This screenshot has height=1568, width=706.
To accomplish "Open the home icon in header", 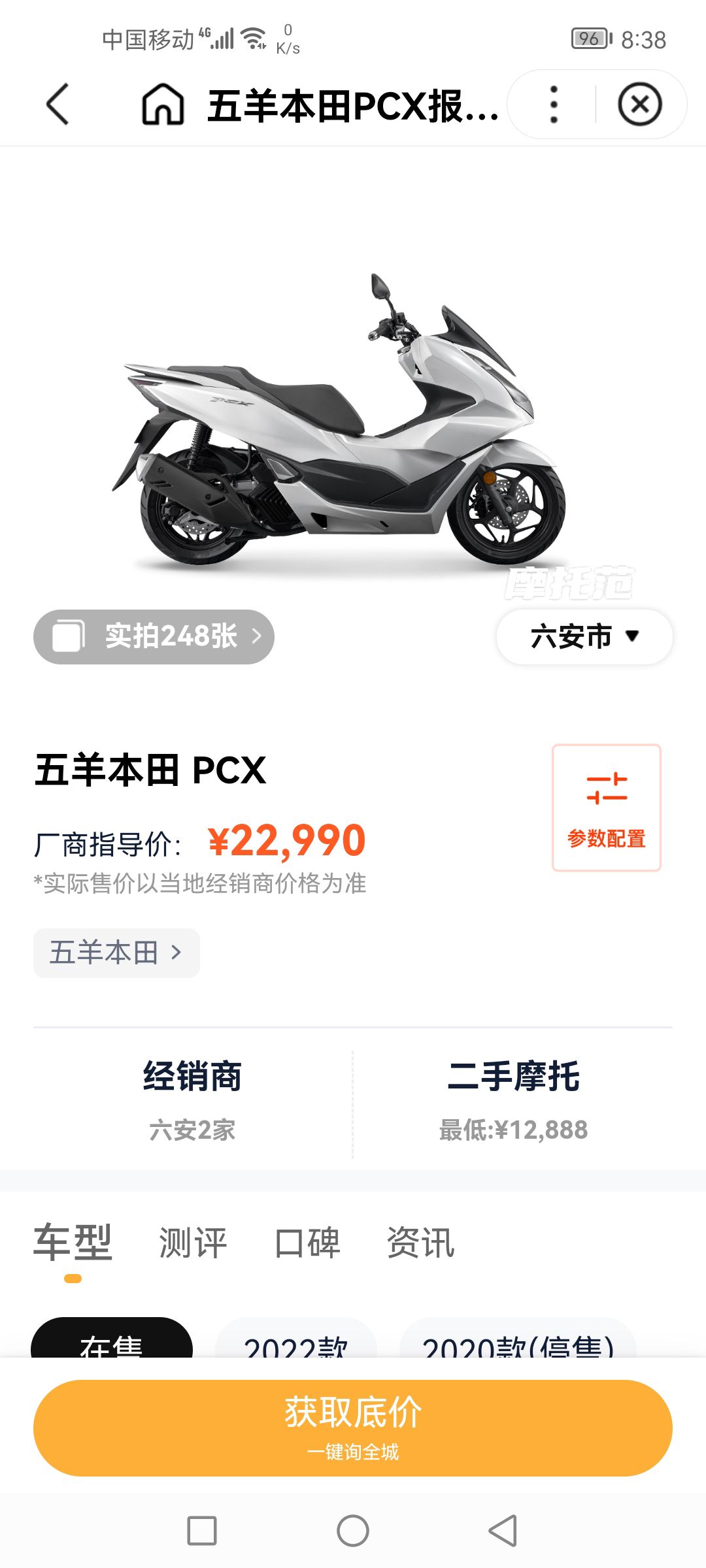I will pyautogui.click(x=163, y=105).
